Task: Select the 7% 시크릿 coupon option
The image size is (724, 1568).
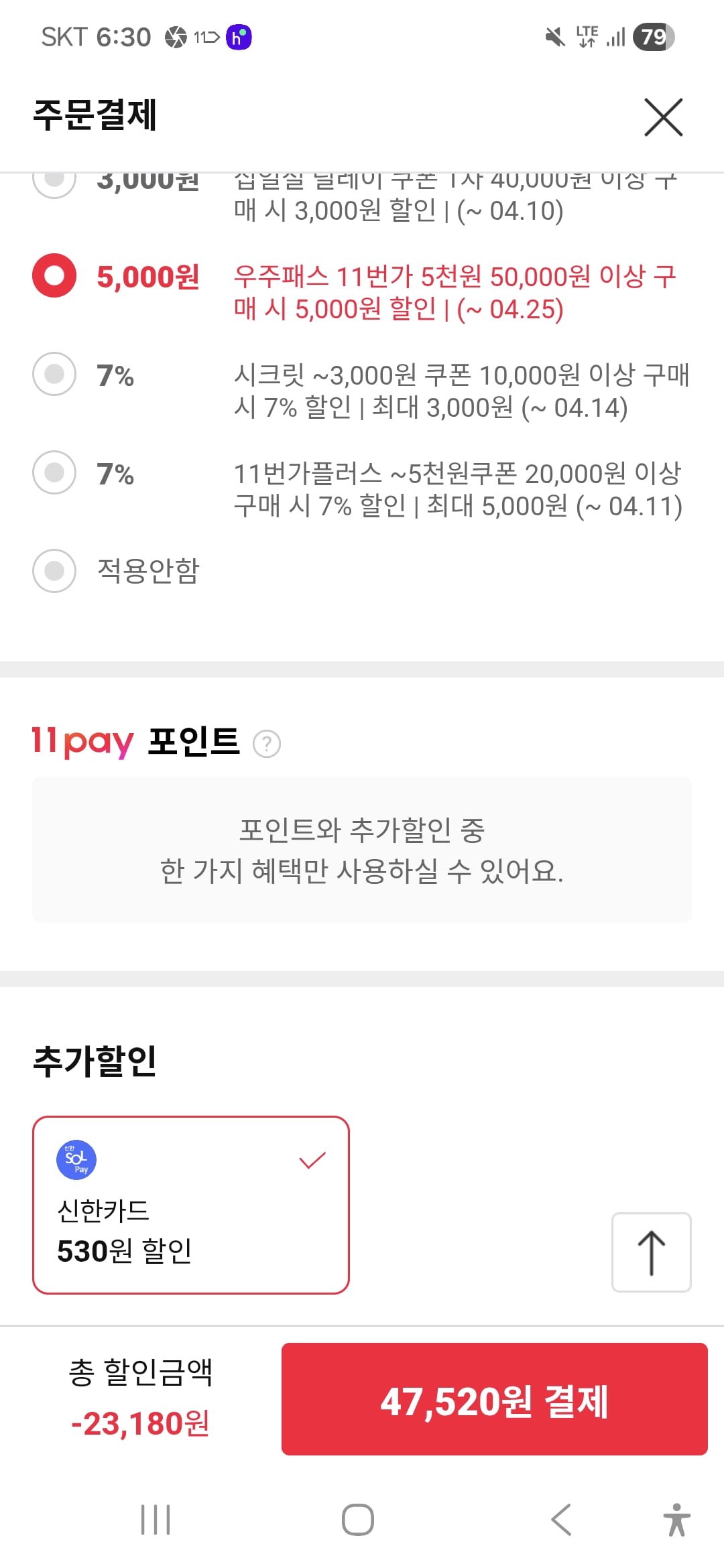Action: [x=54, y=374]
